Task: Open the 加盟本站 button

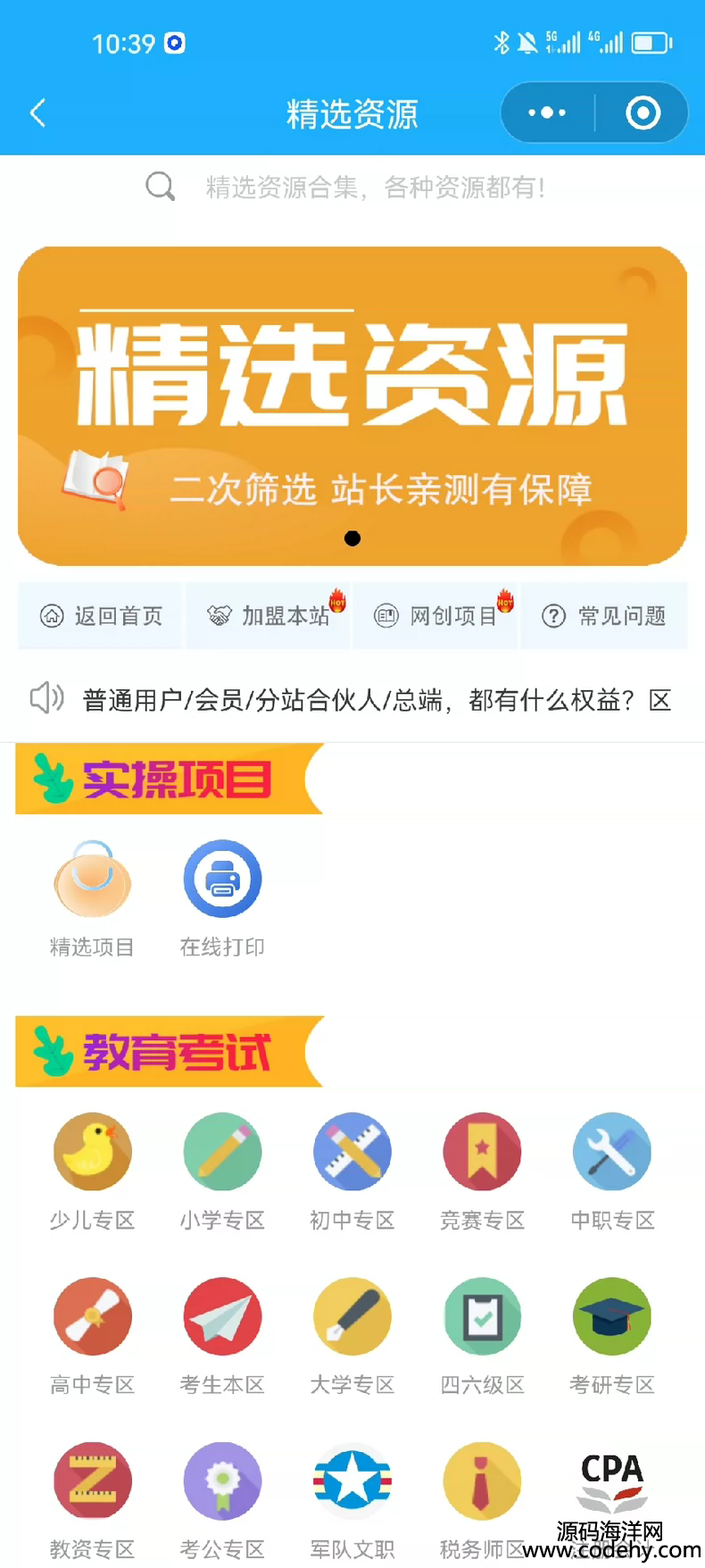Action: [x=269, y=615]
